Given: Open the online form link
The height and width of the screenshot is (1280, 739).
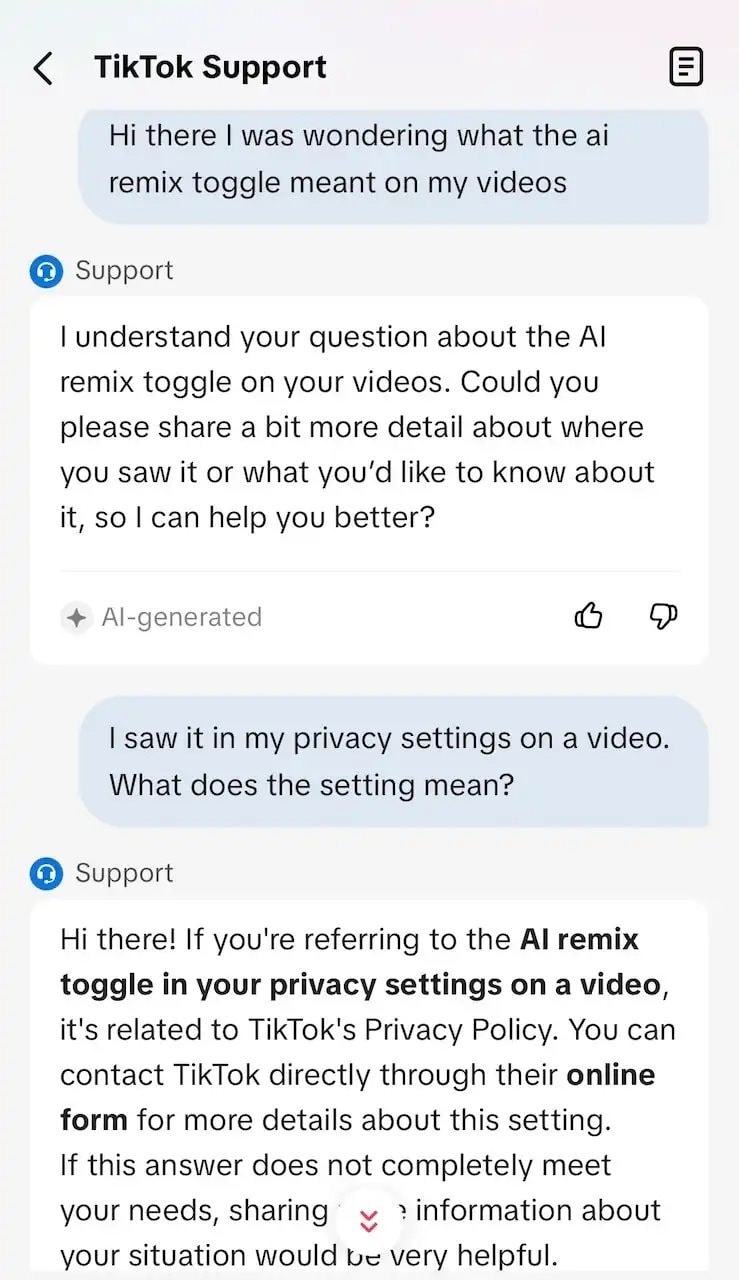Looking at the screenshot, I should tap(611, 1075).
